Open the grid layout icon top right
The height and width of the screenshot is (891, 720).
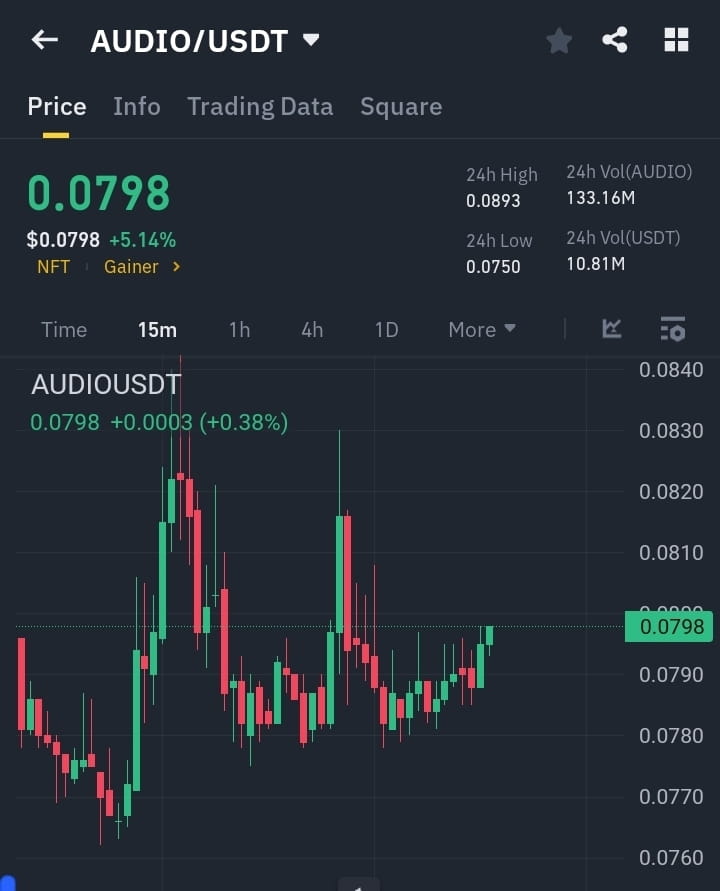click(x=676, y=40)
